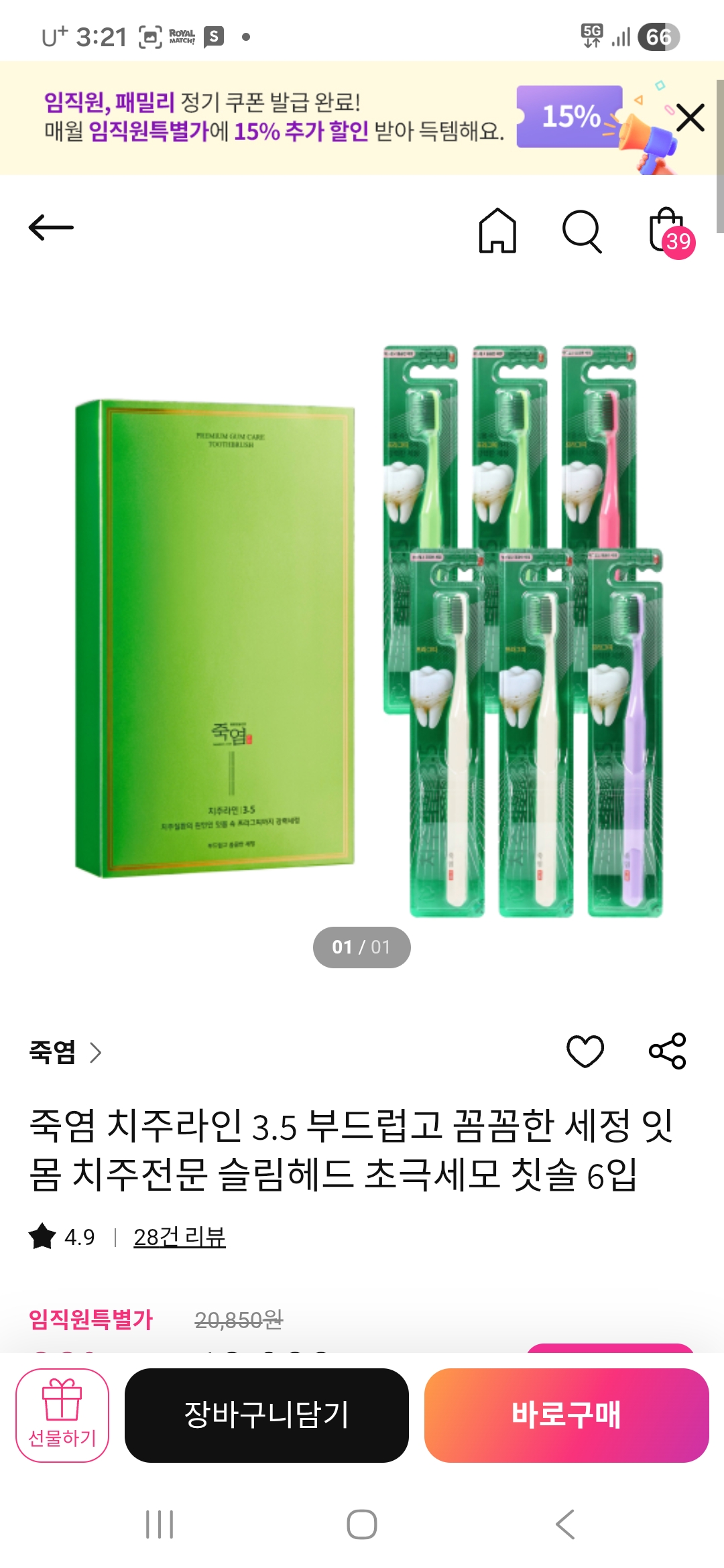Screen dimensions: 724x1568
Task: Open the 죽염 brand page
Action: (64, 1052)
